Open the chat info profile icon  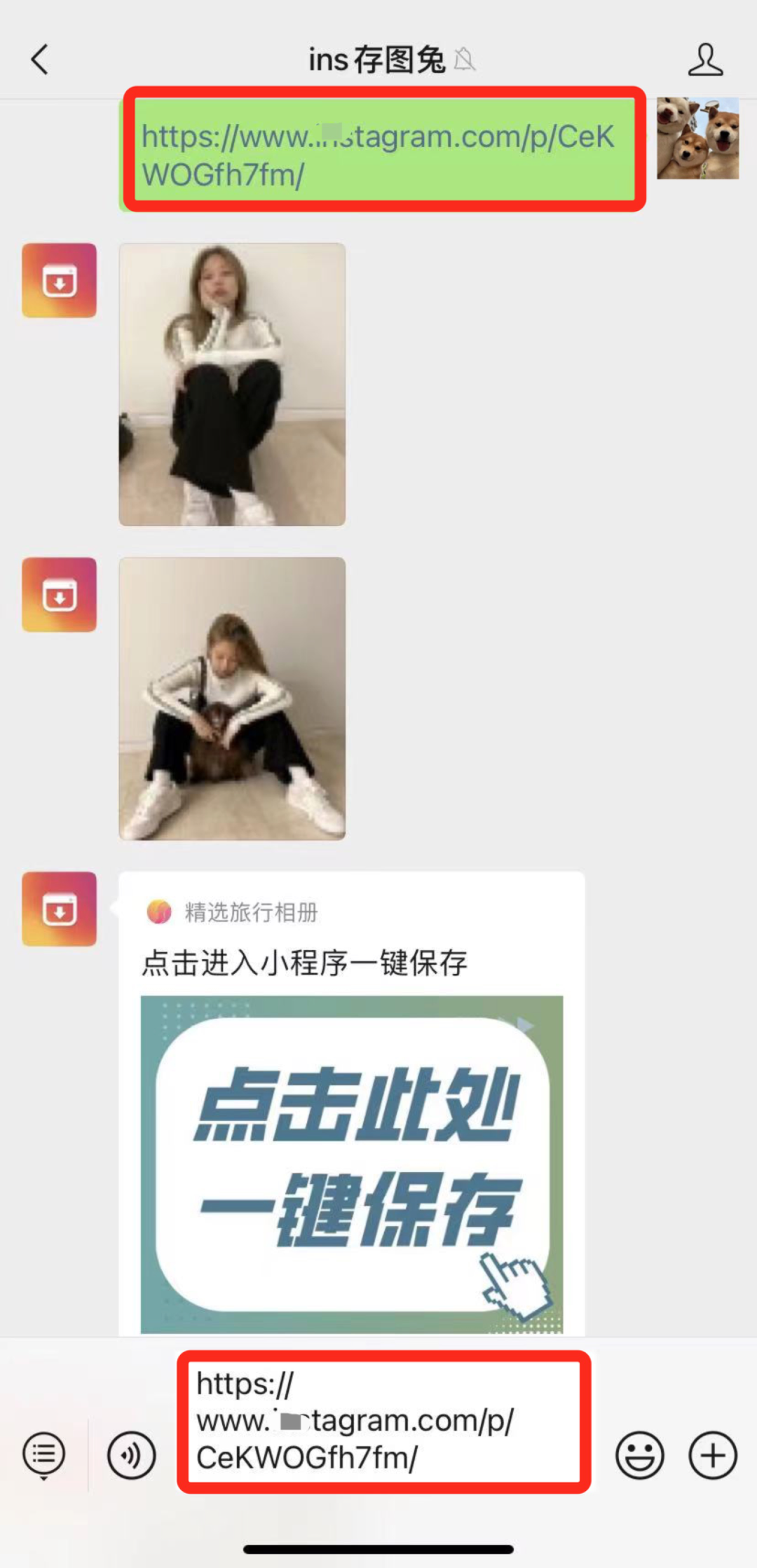coord(704,60)
